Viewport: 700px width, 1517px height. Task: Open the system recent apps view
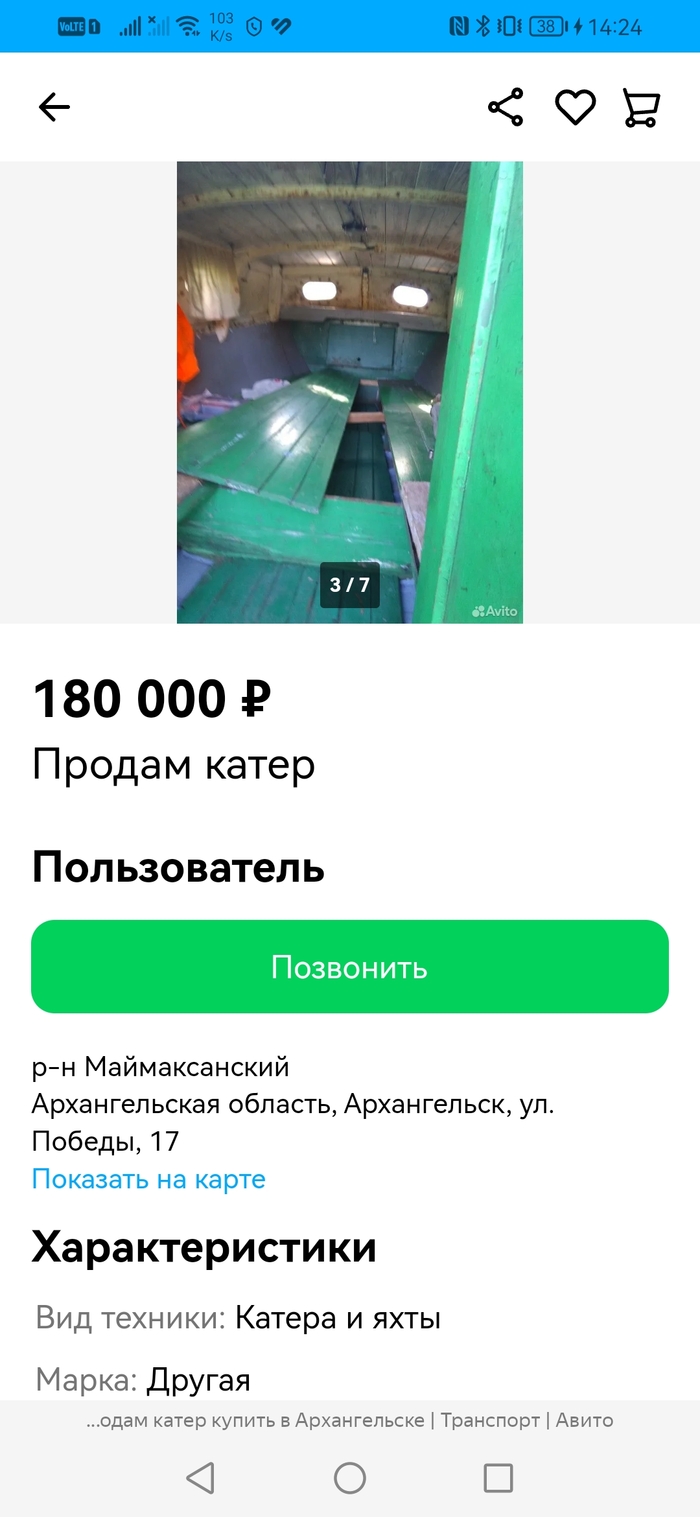[498, 1477]
